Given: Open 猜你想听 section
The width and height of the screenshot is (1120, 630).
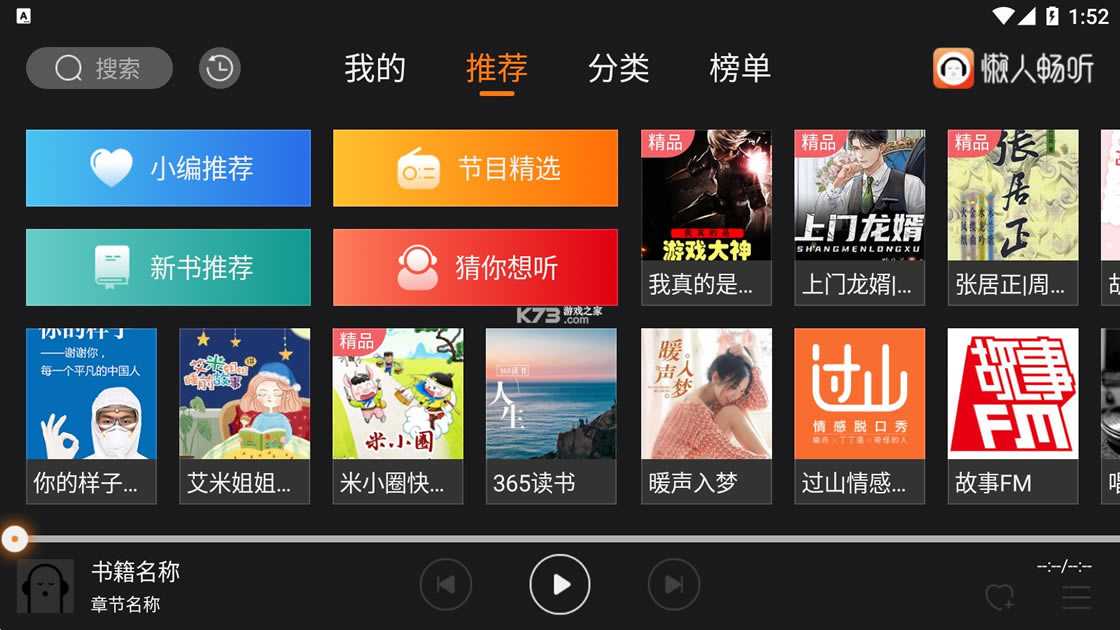Looking at the screenshot, I should 475,267.
